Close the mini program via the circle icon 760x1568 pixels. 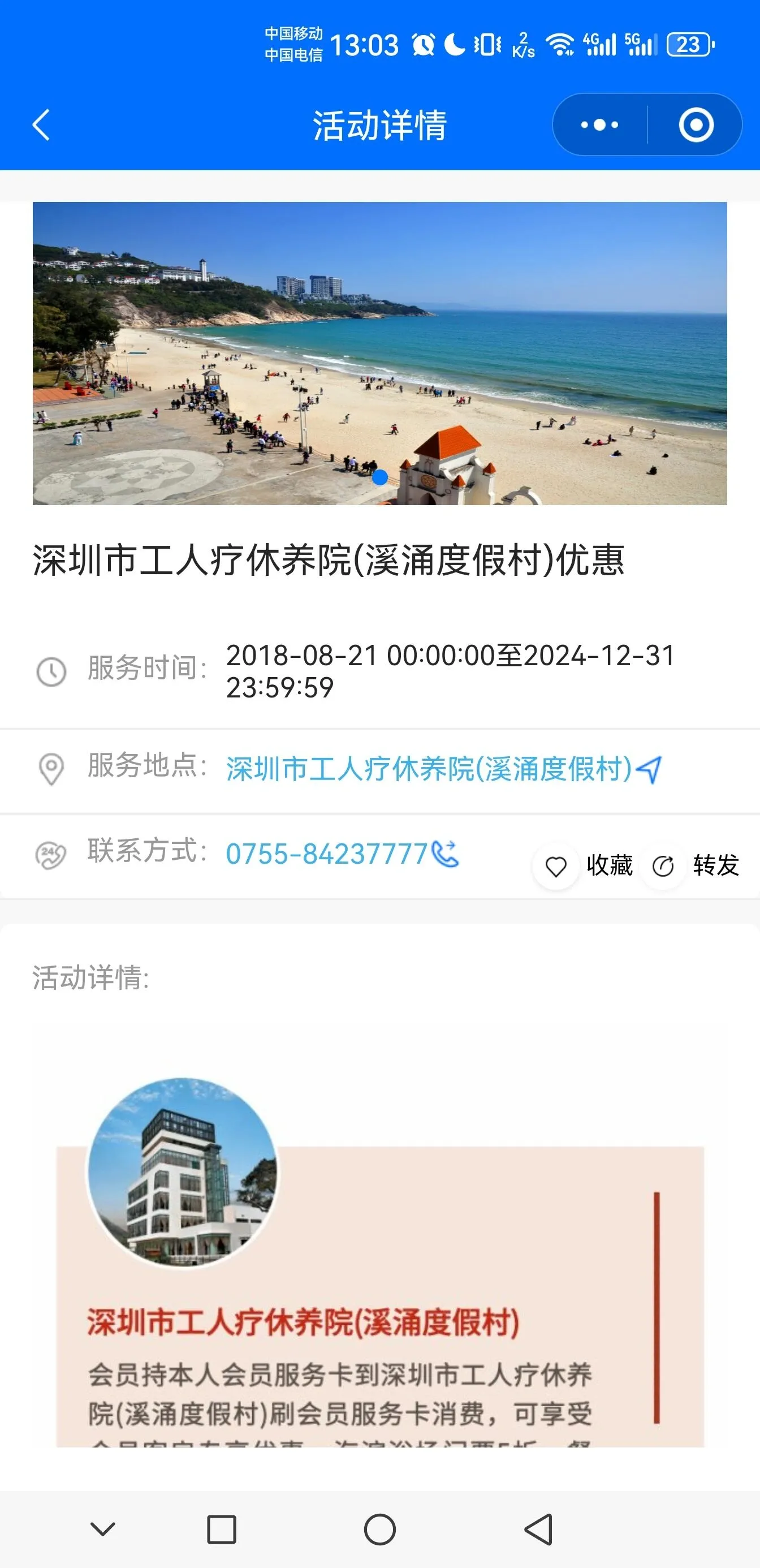(696, 126)
